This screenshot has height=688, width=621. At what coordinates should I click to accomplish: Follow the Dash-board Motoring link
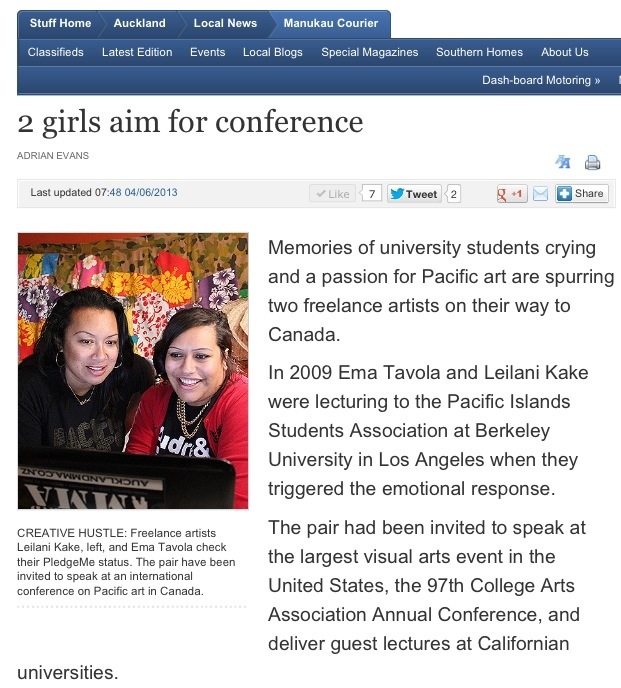pyautogui.click(x=541, y=80)
